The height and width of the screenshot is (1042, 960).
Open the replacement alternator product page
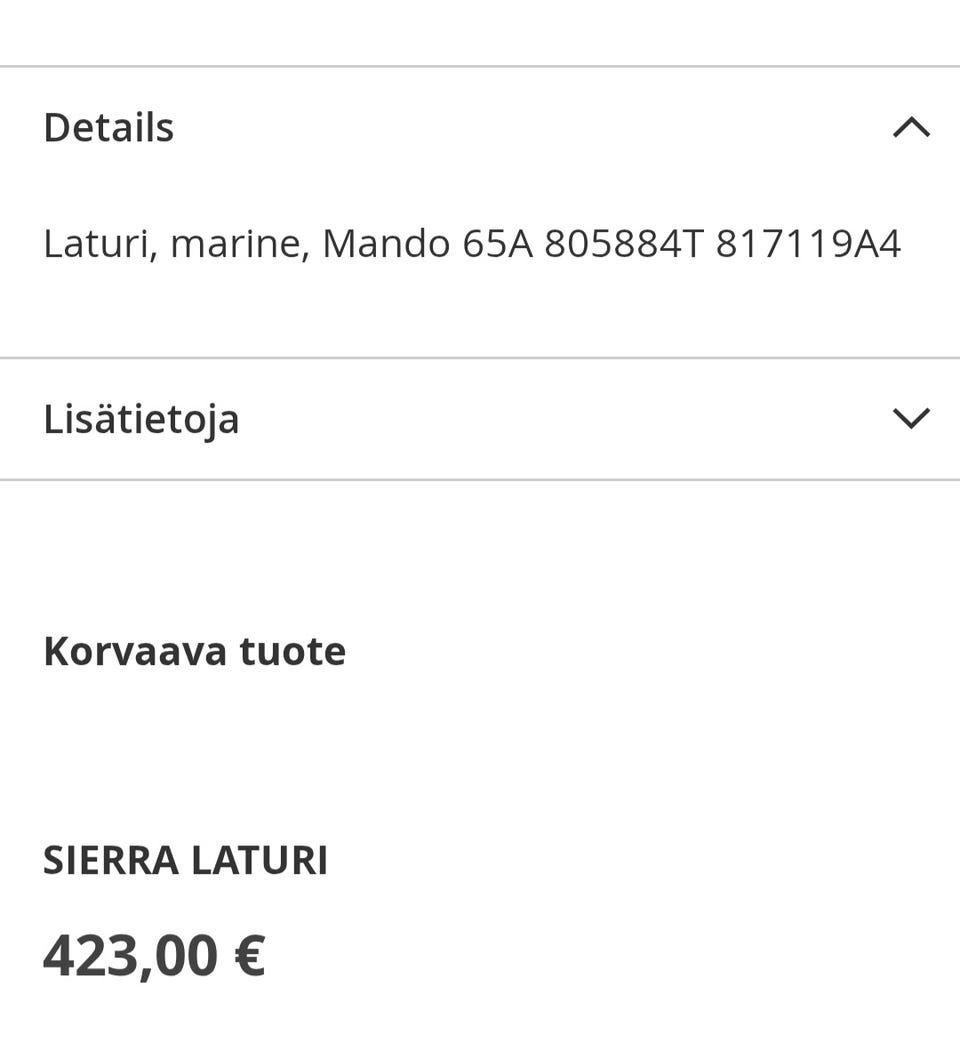184,858
